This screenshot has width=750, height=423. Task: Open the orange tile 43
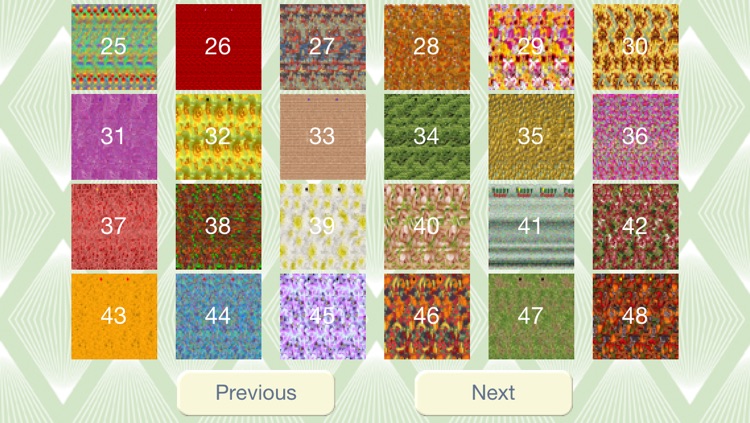point(114,316)
